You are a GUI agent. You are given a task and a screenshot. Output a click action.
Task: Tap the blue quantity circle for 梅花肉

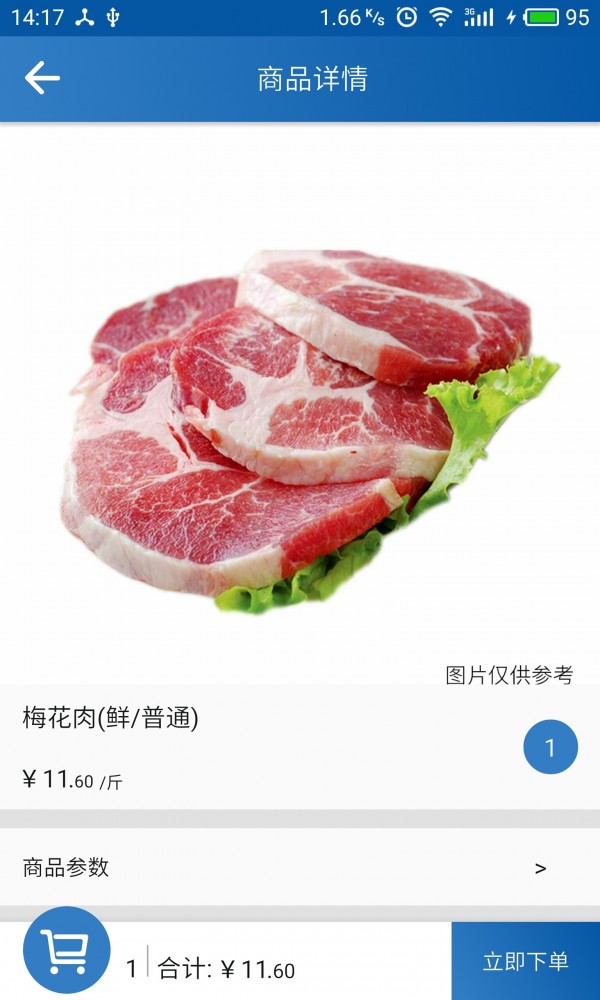click(550, 747)
